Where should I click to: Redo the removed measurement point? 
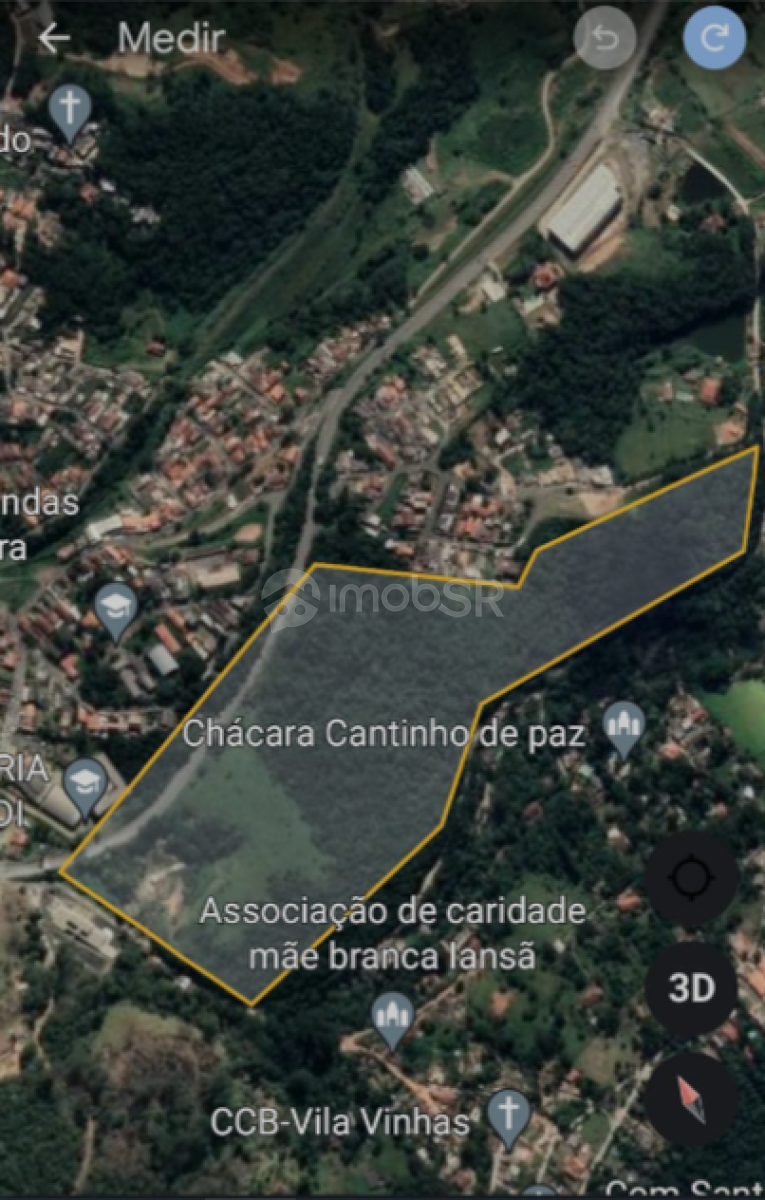click(714, 39)
